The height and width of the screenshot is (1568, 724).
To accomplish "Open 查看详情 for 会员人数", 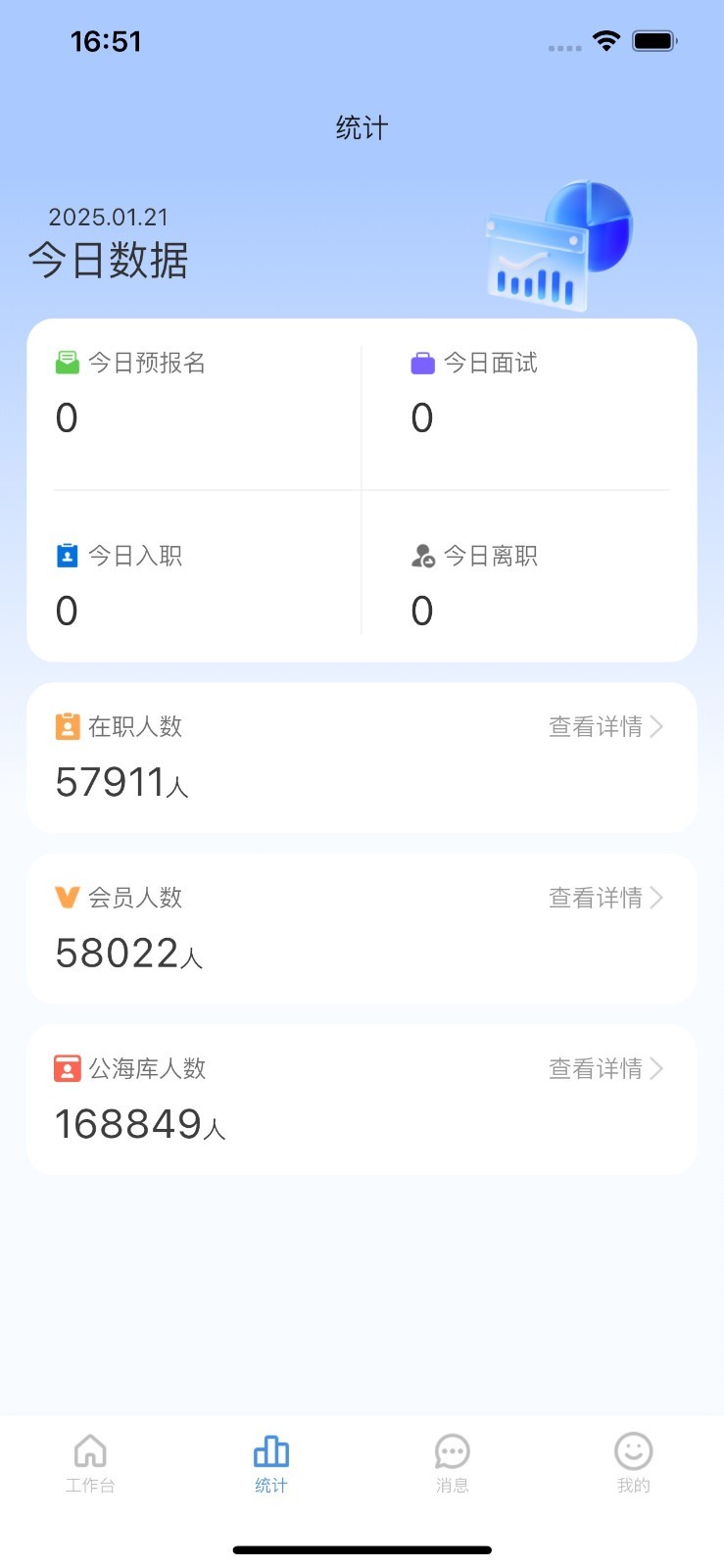I will click(x=605, y=898).
